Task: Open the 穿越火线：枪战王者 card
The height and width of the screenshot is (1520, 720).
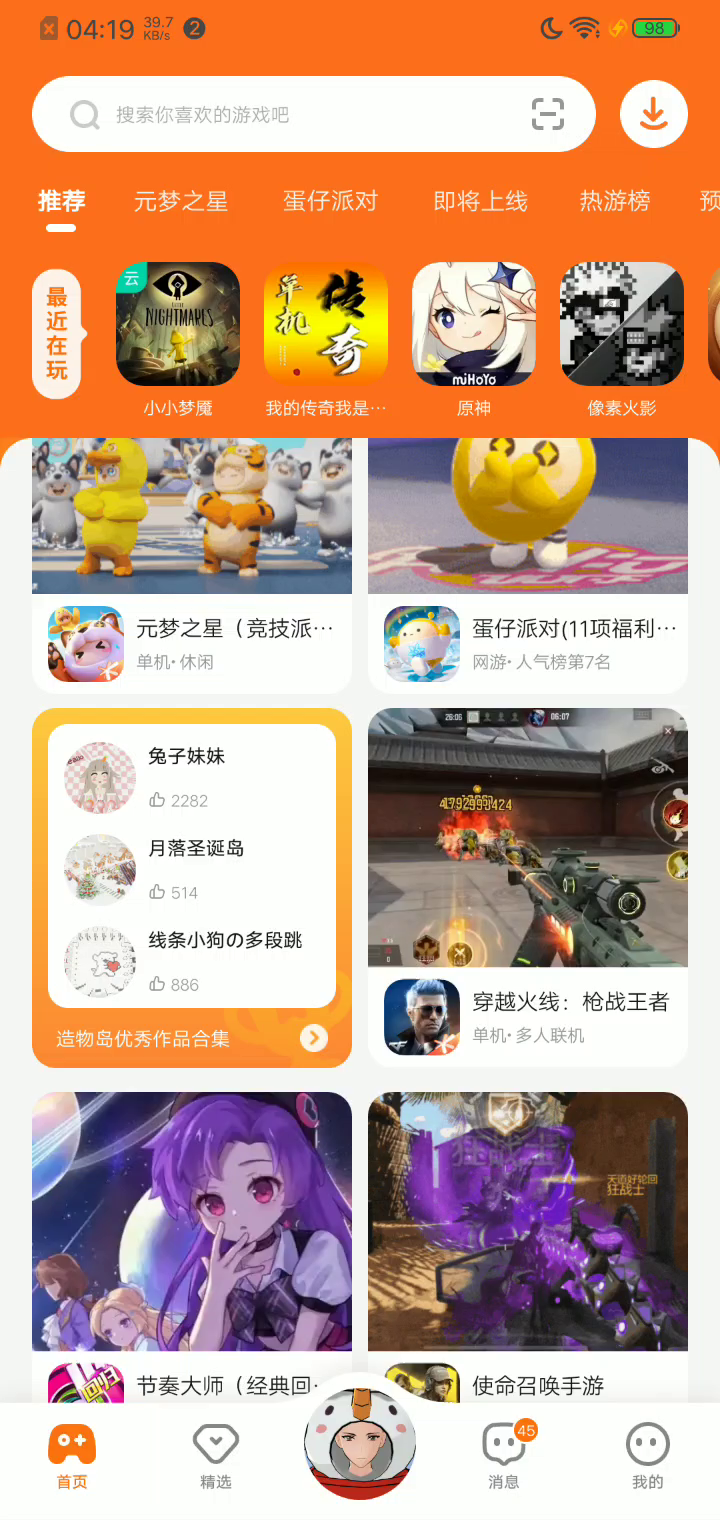Action: [528, 1015]
